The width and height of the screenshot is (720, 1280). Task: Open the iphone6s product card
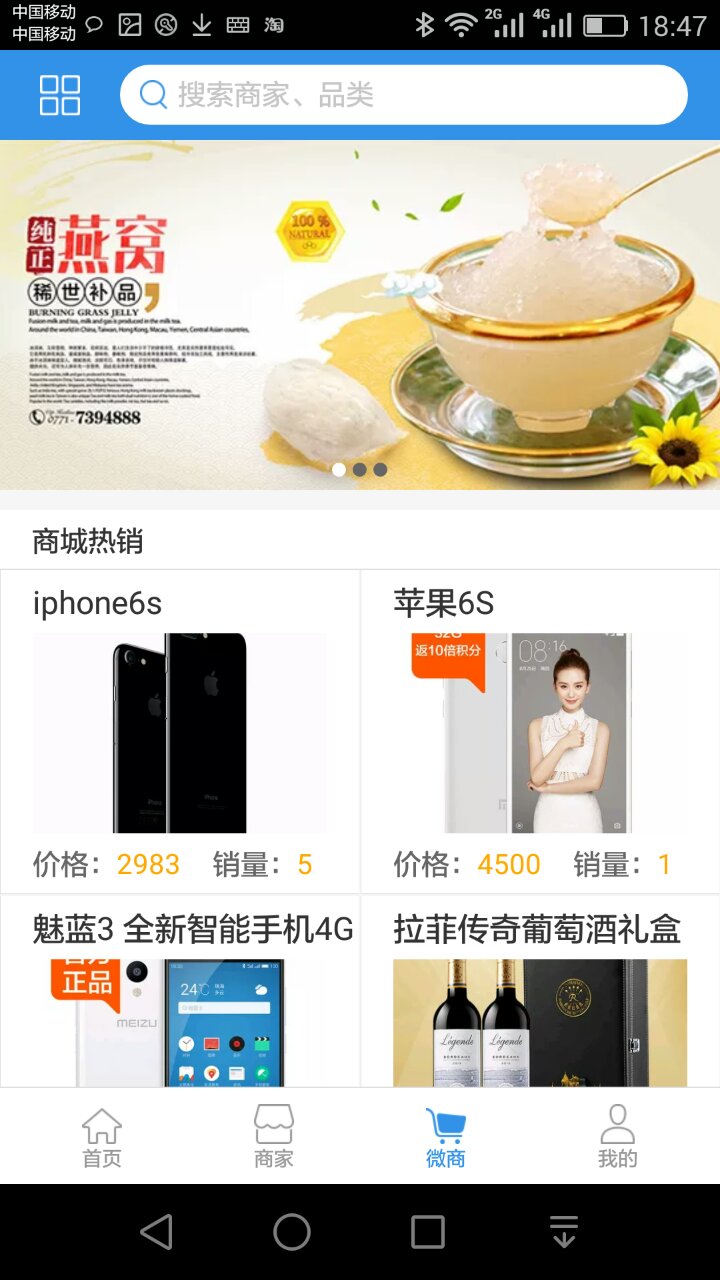[x=180, y=732]
